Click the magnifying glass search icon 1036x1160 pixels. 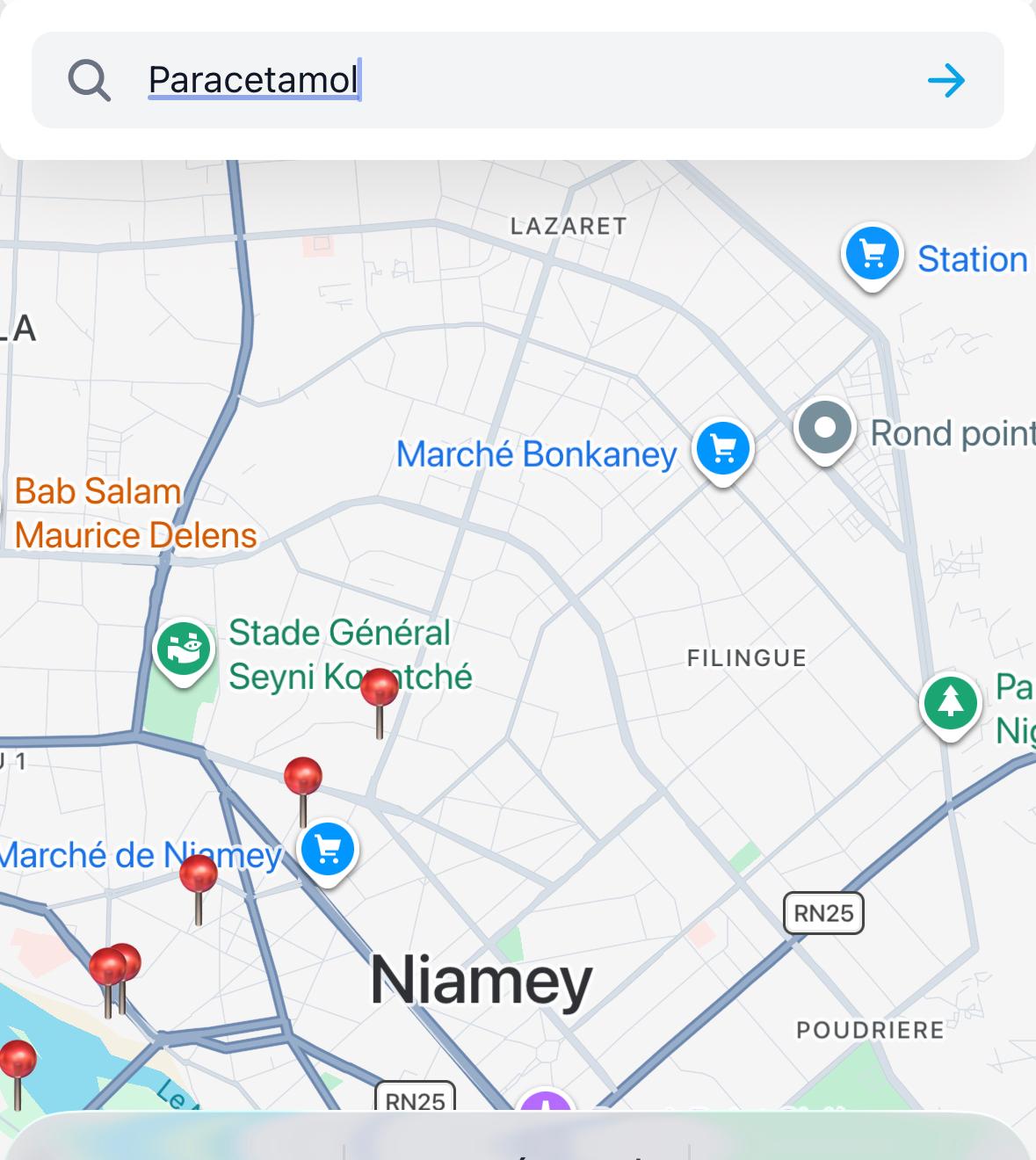[89, 82]
